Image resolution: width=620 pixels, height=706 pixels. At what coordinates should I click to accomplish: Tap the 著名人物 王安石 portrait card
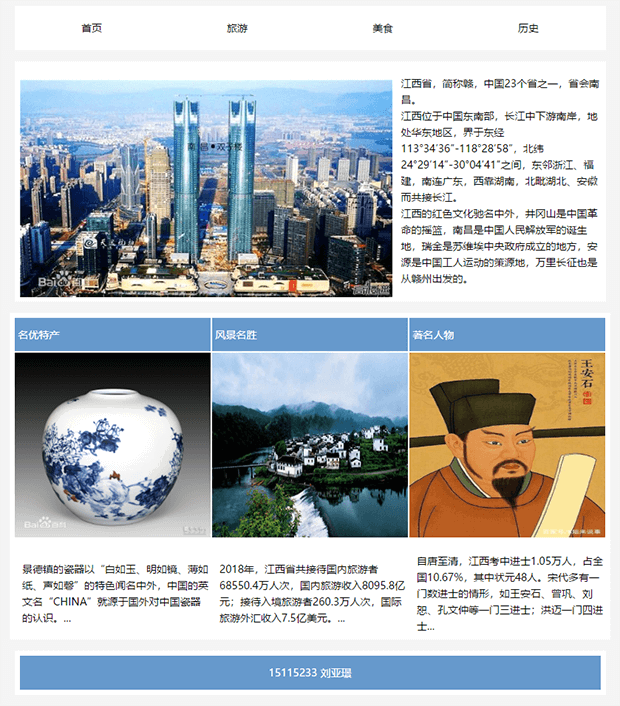pos(507,444)
